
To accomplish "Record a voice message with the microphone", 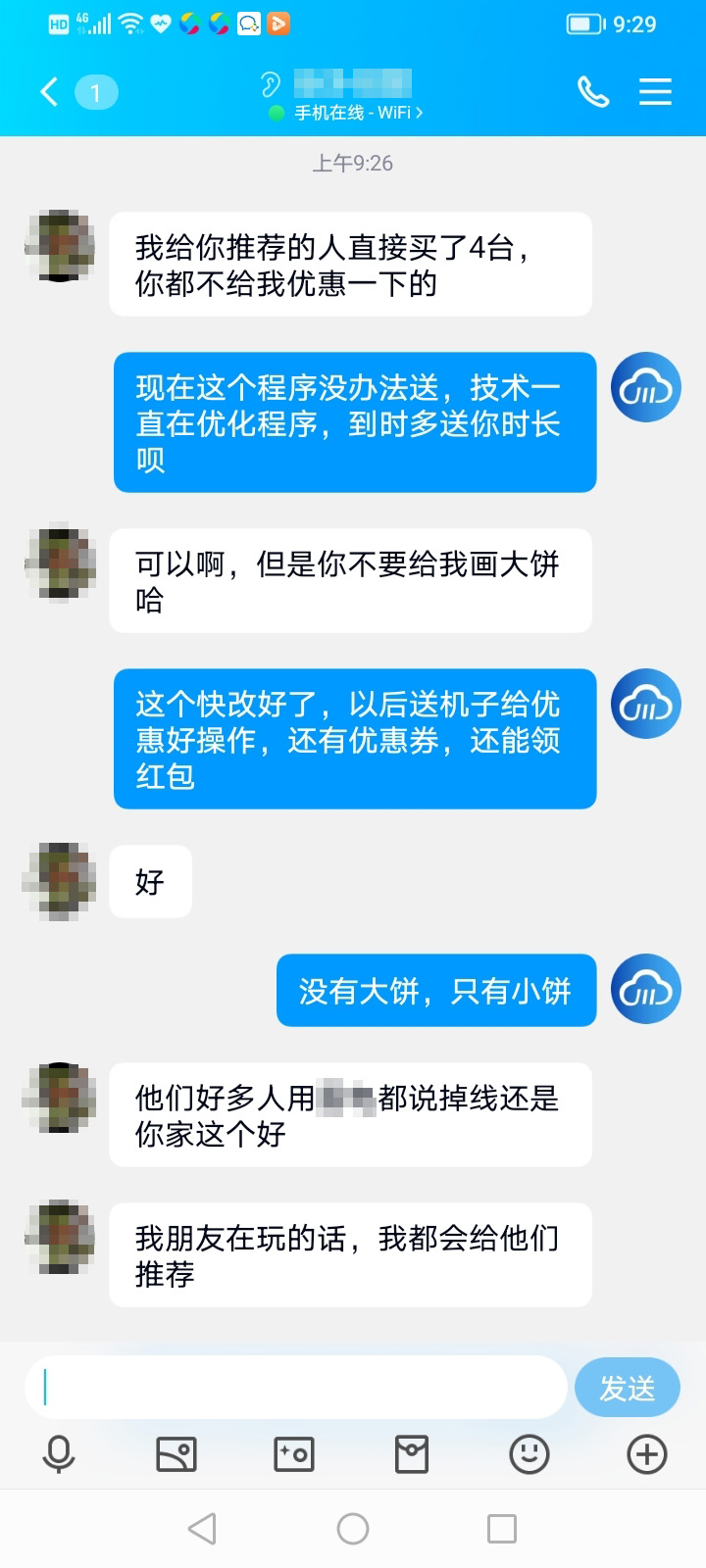I will pyautogui.click(x=59, y=1454).
